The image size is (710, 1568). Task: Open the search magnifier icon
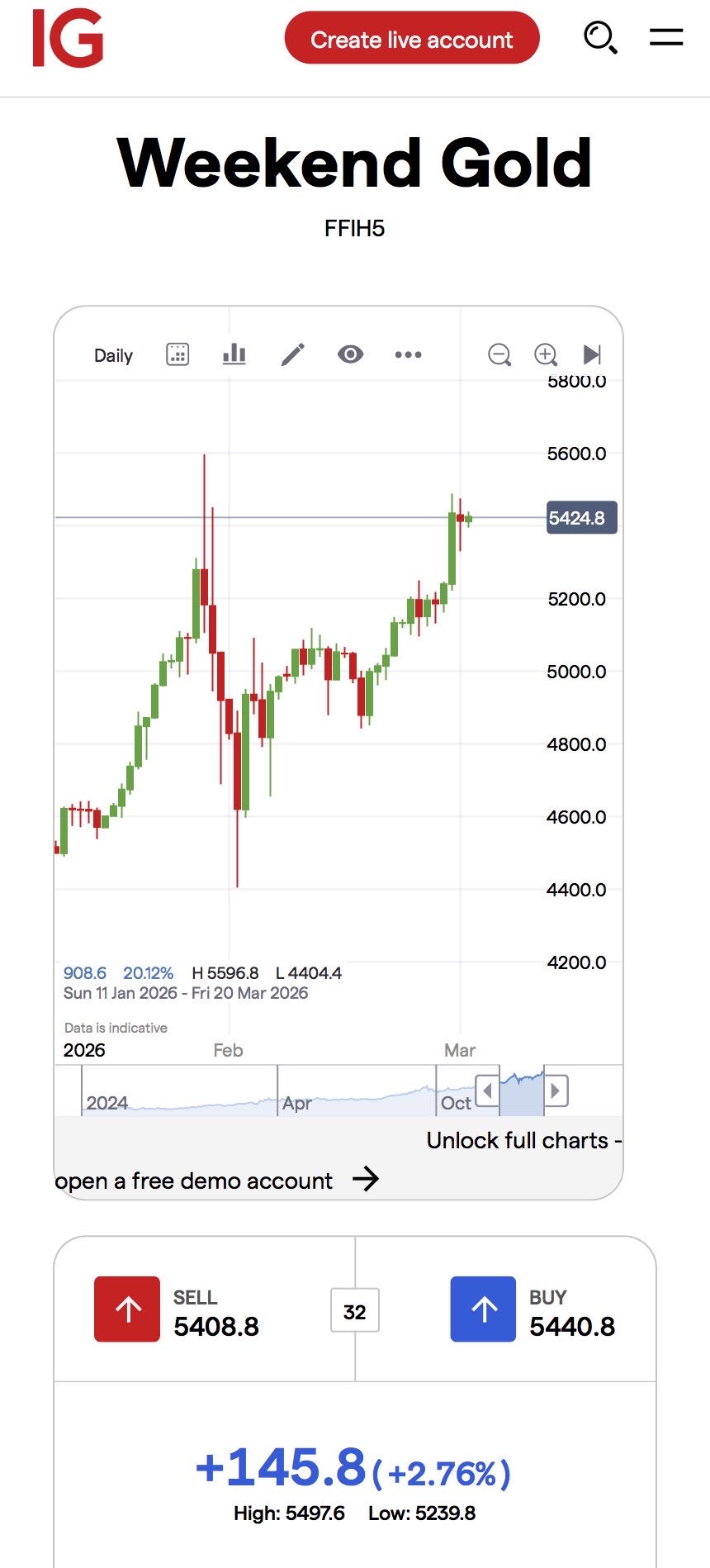point(600,38)
